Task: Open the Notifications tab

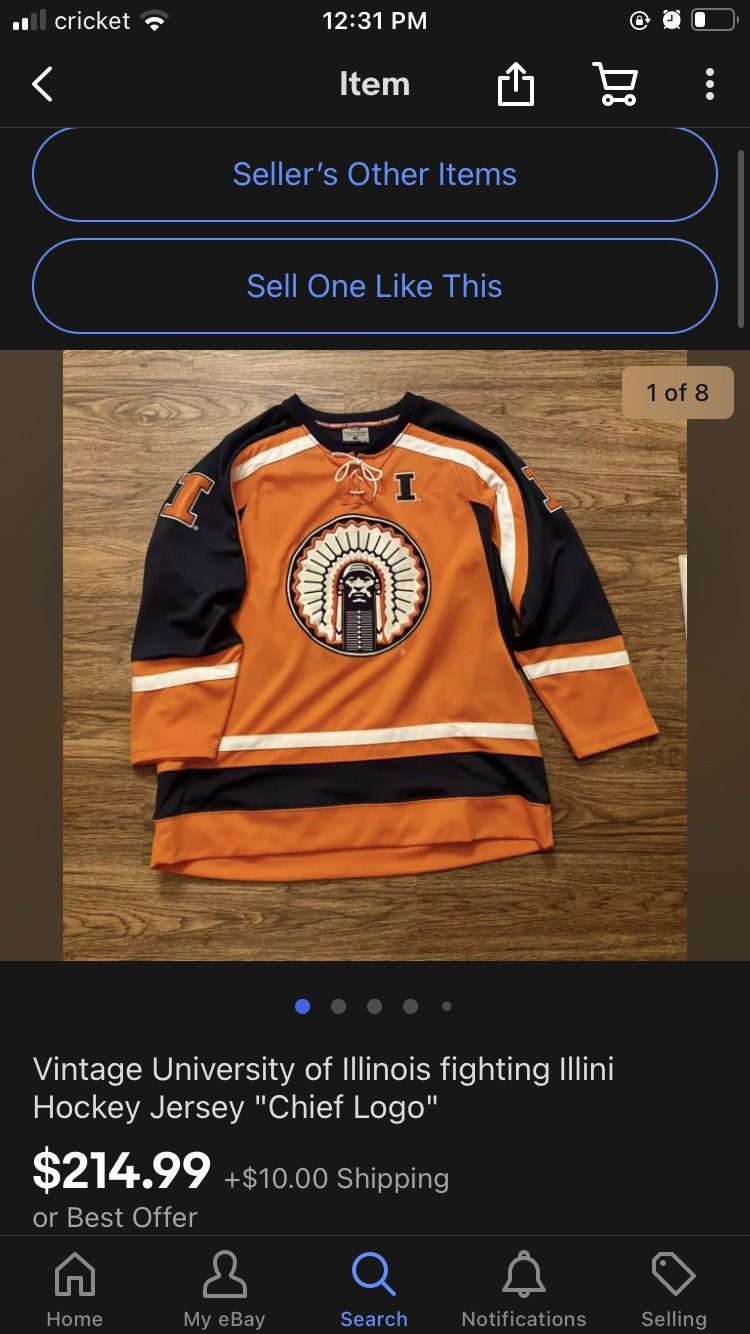Action: 524,1290
